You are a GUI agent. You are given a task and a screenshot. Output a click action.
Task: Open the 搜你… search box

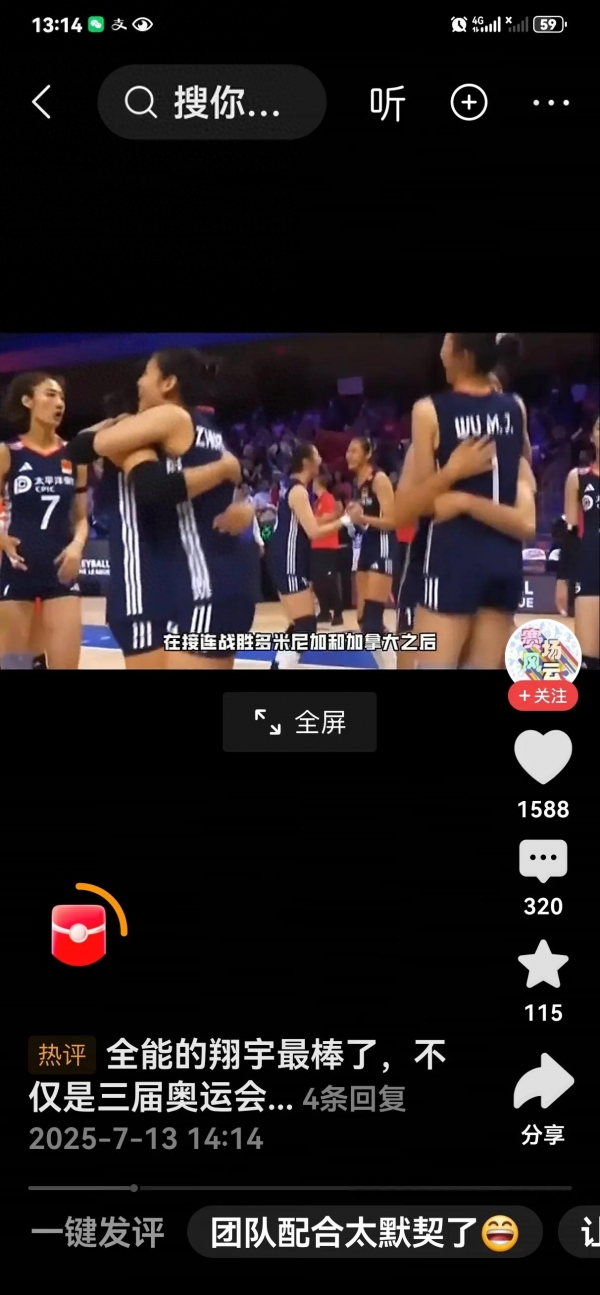pyautogui.click(x=212, y=102)
